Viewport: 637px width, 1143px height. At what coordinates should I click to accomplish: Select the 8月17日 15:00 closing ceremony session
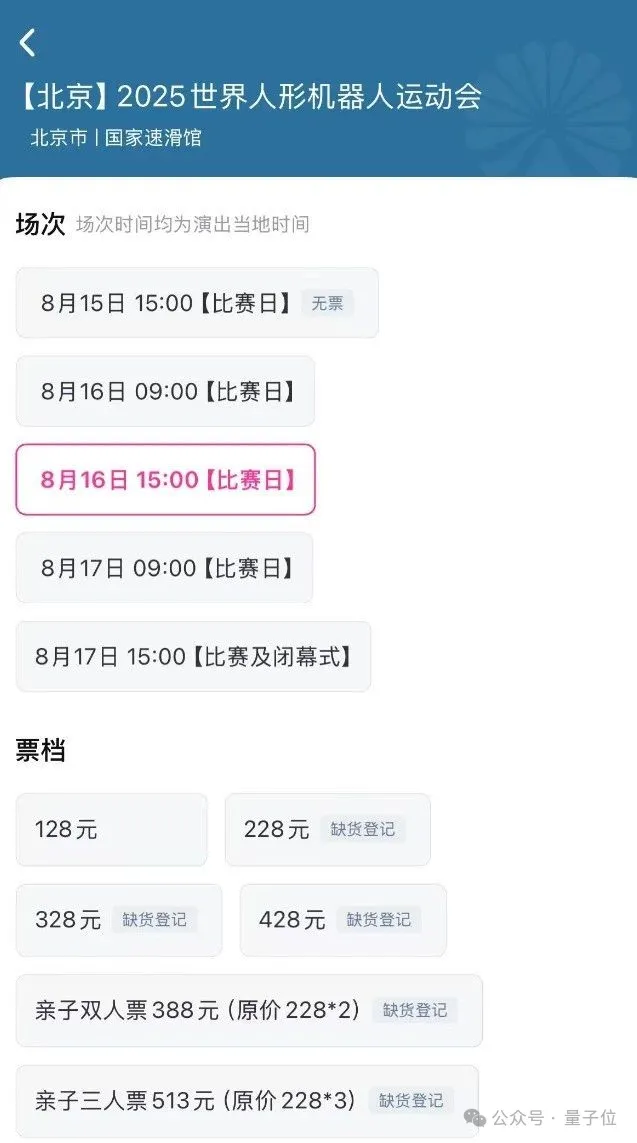pos(193,656)
